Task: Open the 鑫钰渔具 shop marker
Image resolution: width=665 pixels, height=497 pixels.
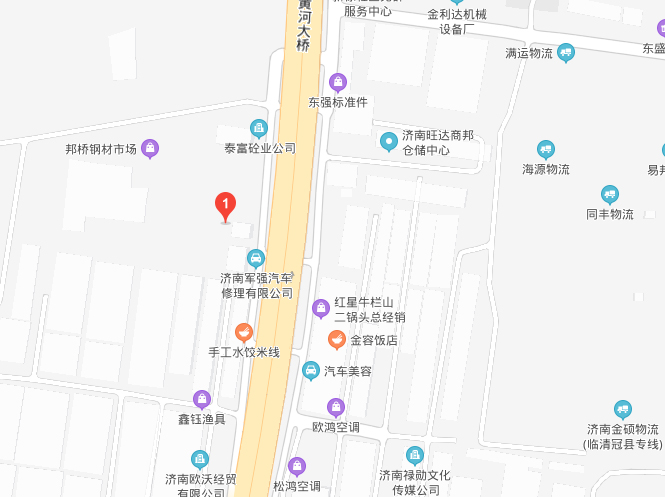Action: (202, 399)
